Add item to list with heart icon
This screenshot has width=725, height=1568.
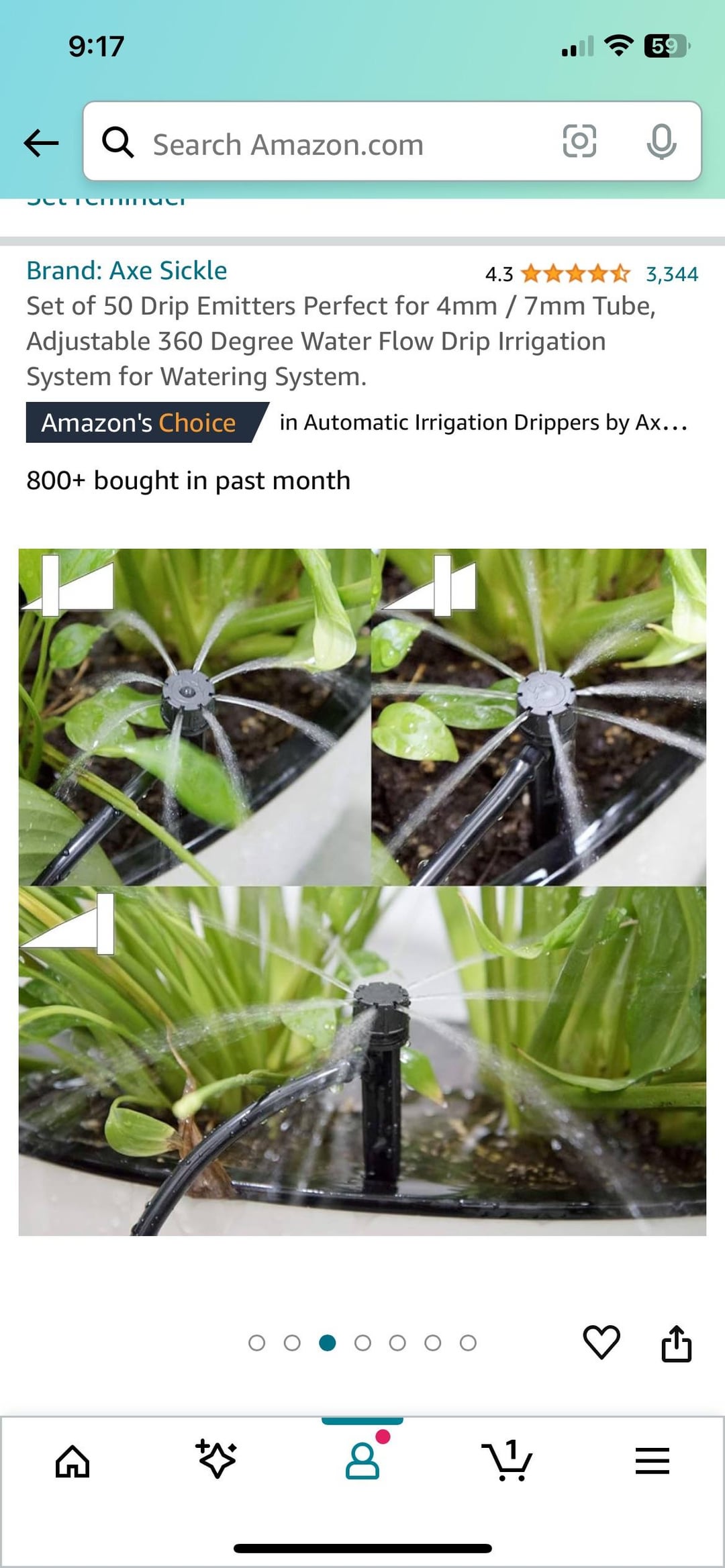(x=601, y=1342)
